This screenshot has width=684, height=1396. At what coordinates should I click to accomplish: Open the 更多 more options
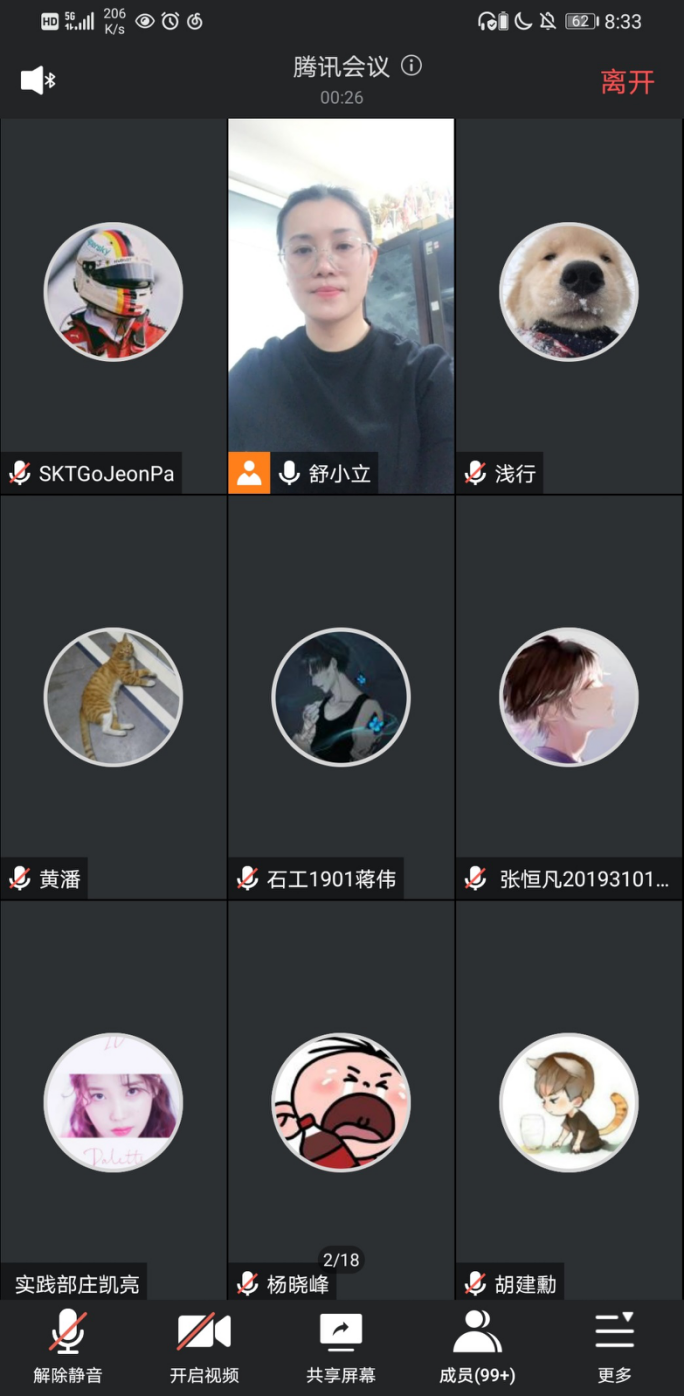pyautogui.click(x=614, y=1346)
